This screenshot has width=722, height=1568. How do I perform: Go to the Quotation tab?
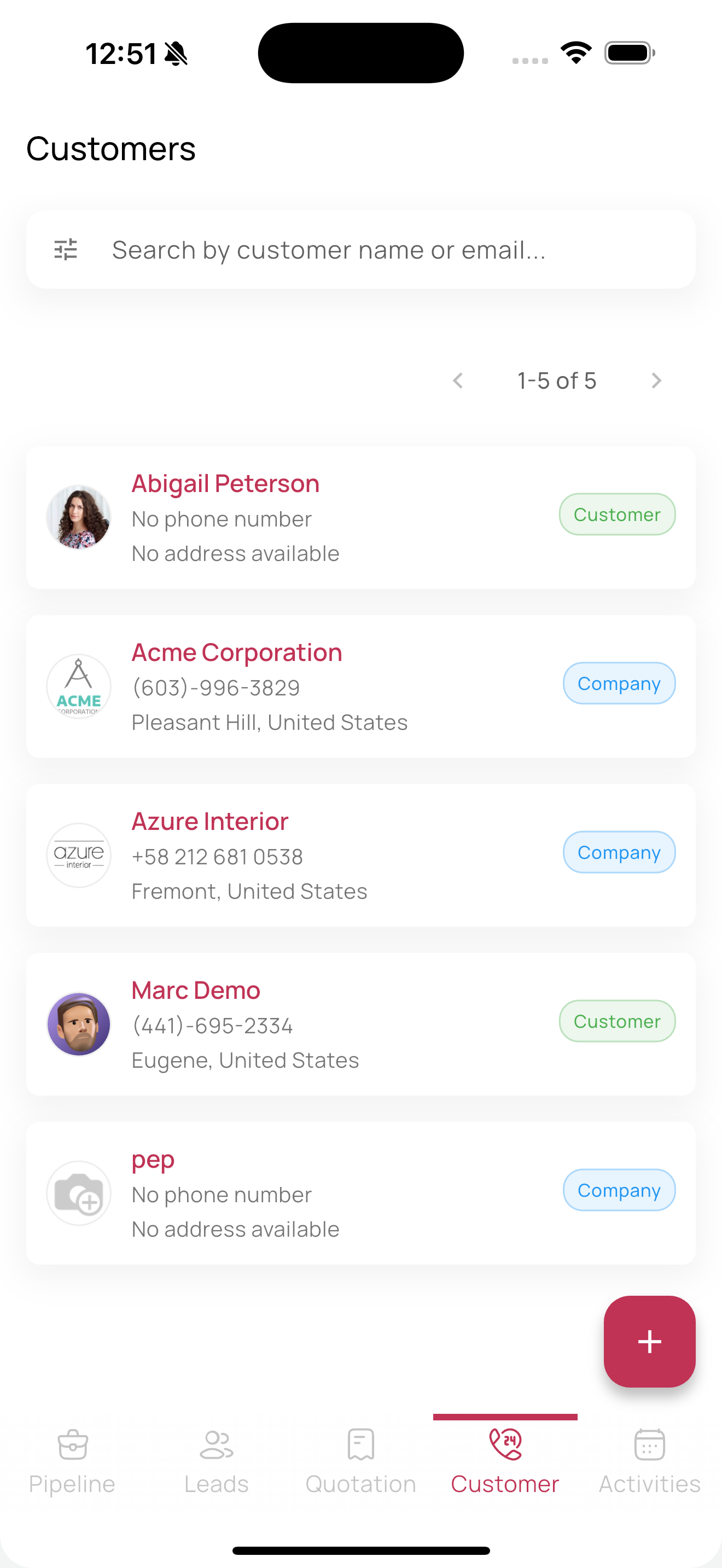pos(361,1461)
